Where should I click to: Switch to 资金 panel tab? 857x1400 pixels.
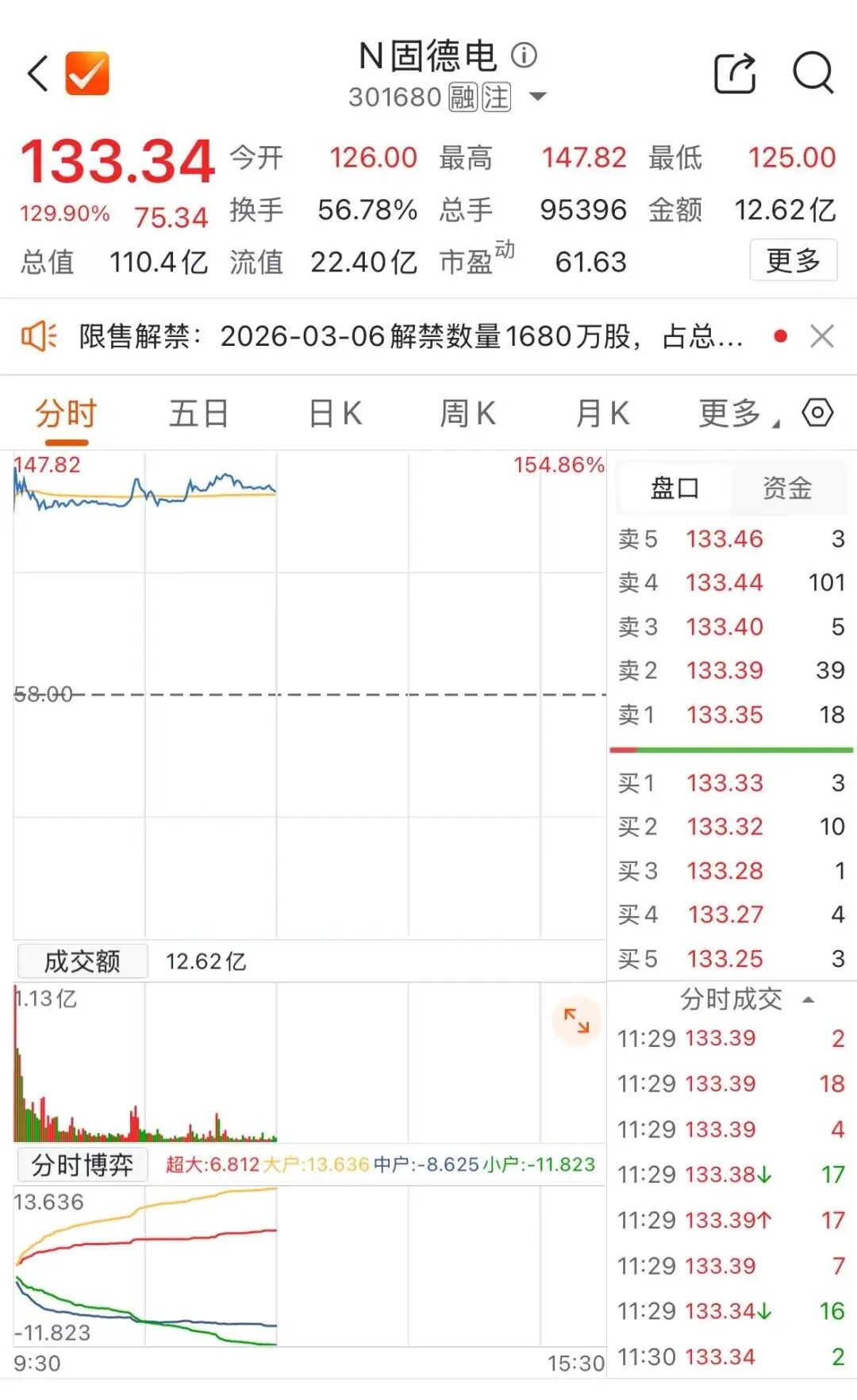click(786, 488)
